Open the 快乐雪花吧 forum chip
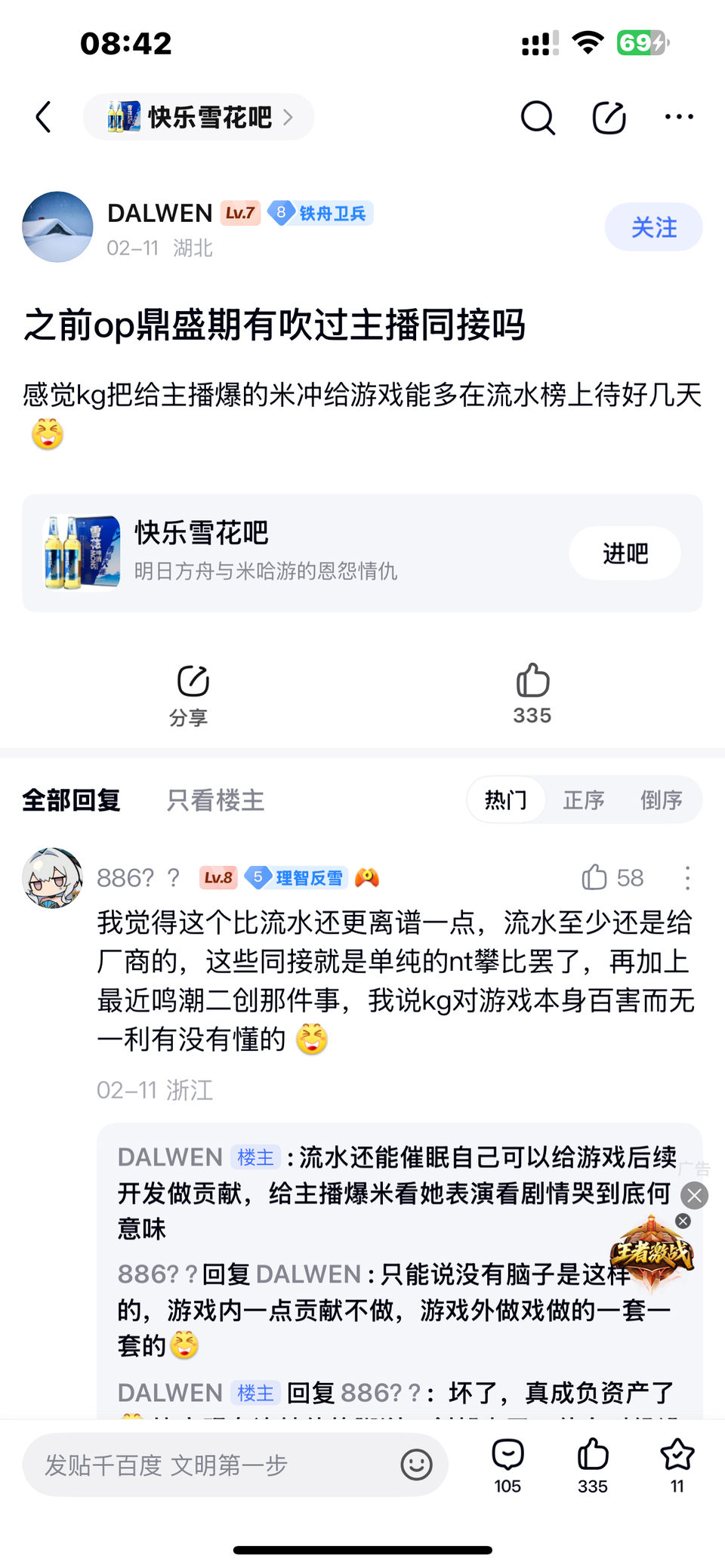 199,117
